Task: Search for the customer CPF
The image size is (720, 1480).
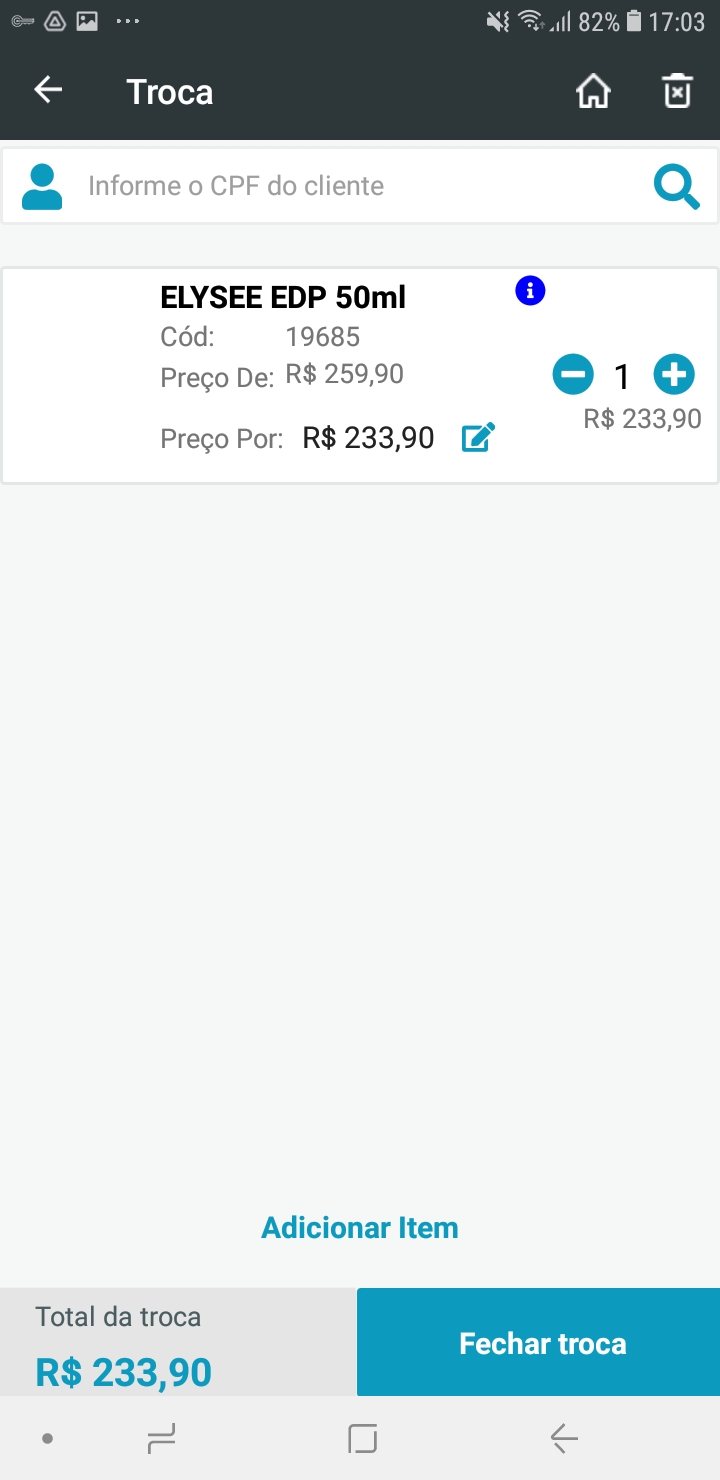Action: click(x=677, y=187)
